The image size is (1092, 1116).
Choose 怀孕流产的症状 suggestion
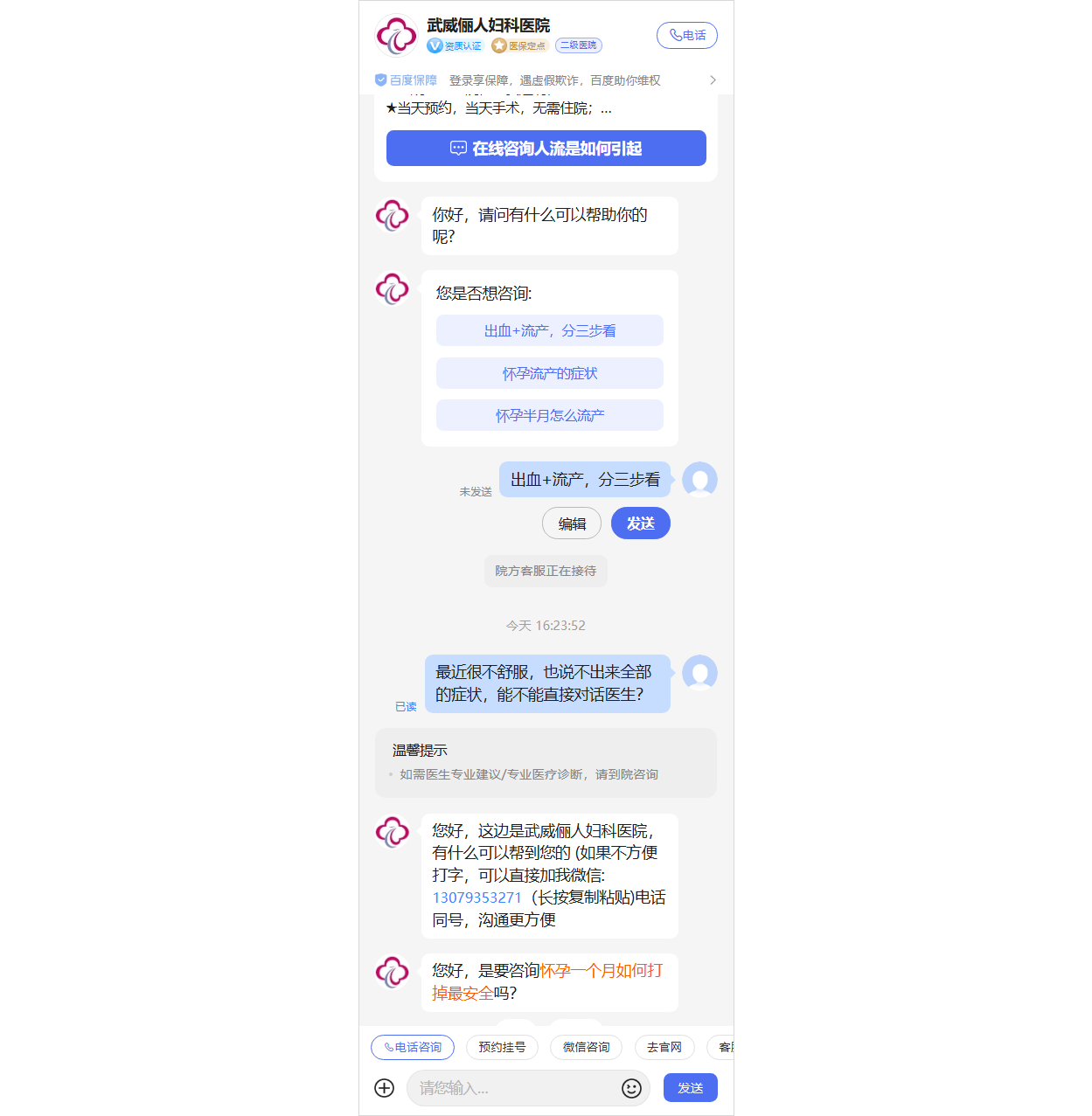[x=549, y=373]
